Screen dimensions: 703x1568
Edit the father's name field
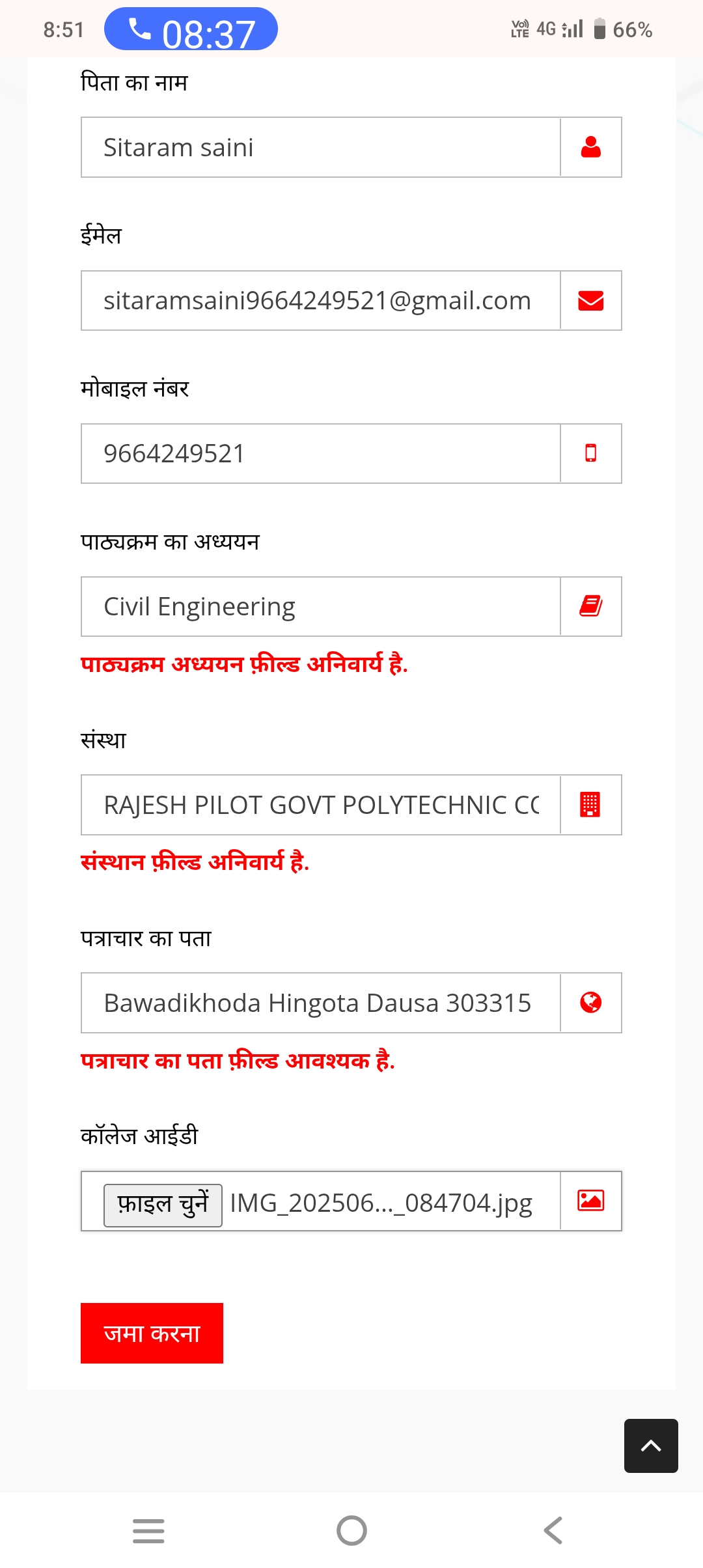321,147
